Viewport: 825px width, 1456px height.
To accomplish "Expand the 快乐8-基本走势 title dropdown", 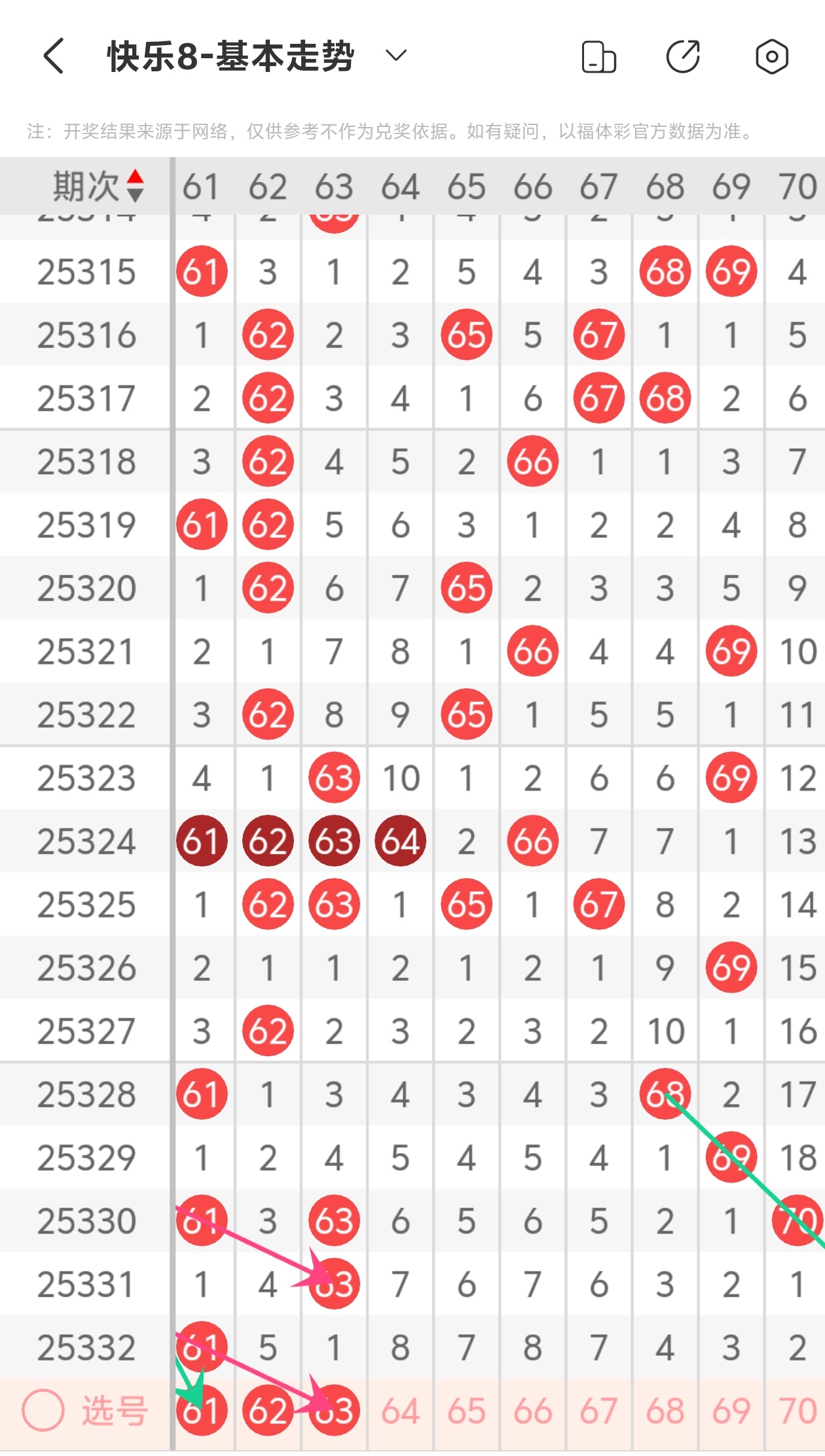I will click(x=396, y=56).
